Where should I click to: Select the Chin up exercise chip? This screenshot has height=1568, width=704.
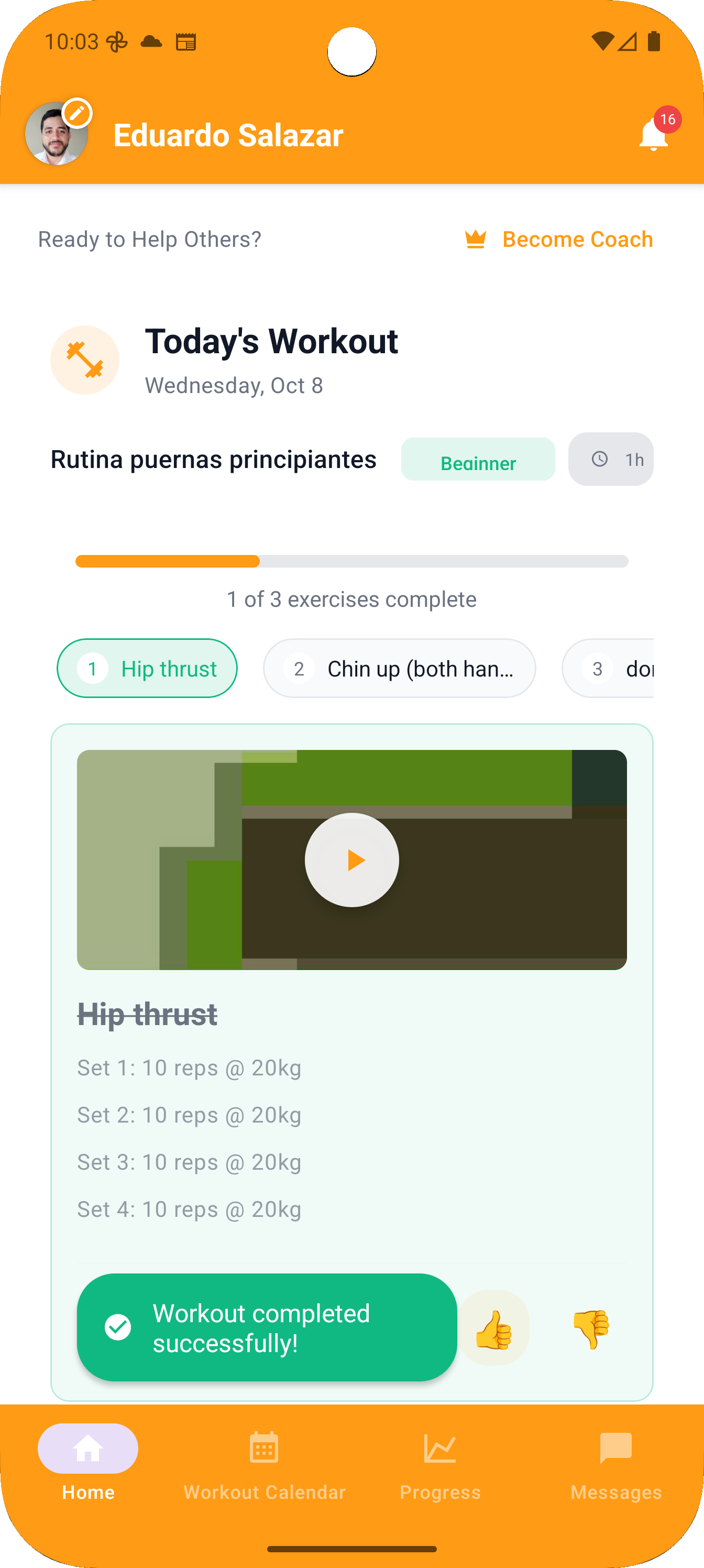399,668
